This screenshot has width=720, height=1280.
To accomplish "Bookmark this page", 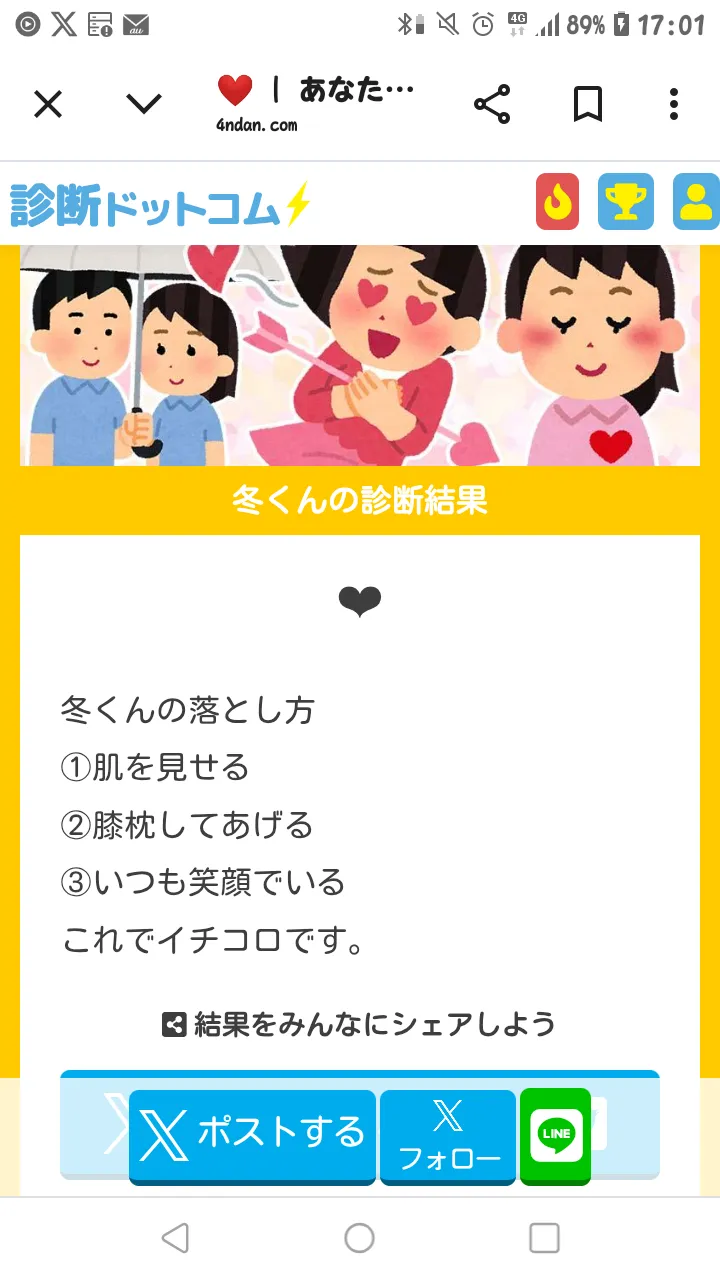I will [588, 104].
